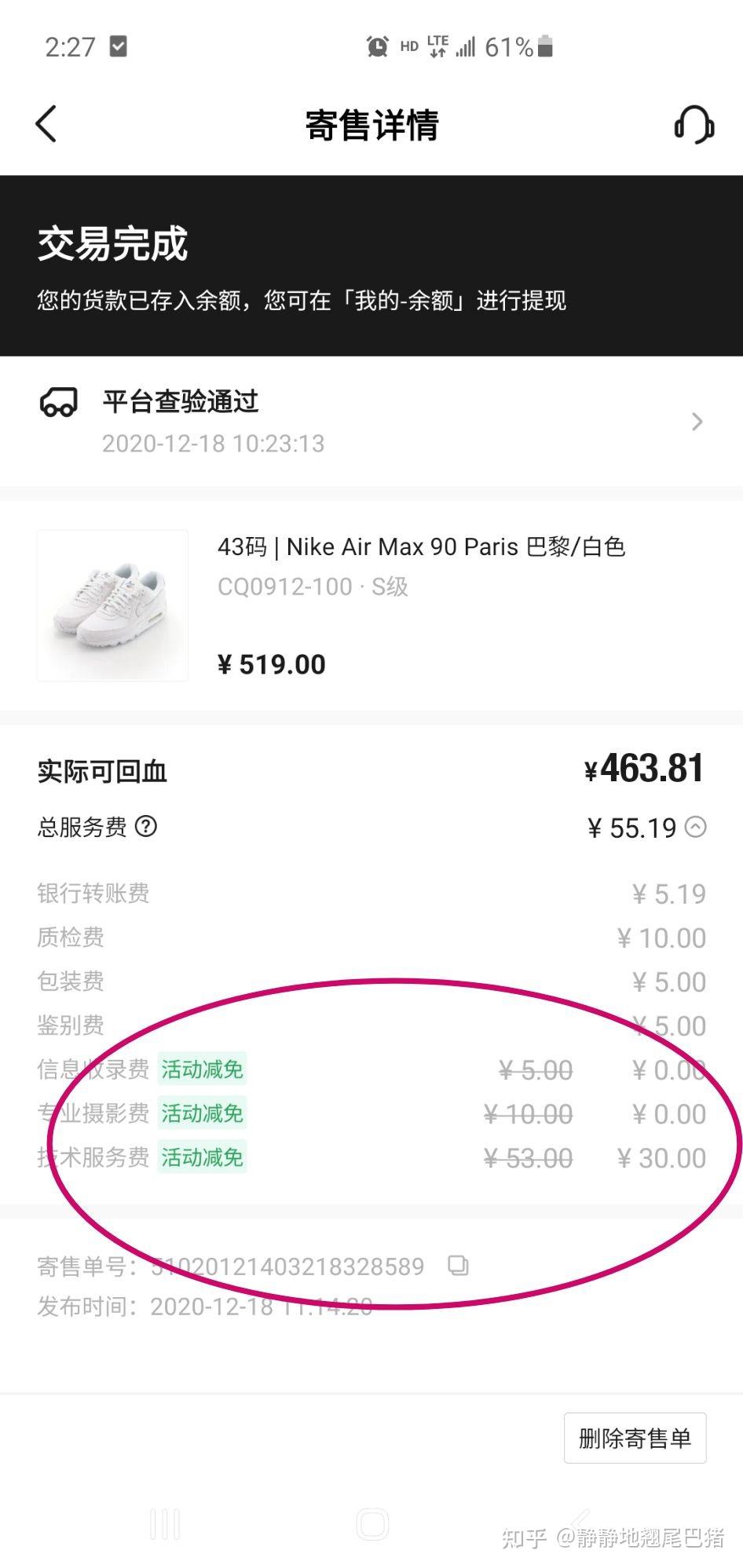The height and width of the screenshot is (1568, 743).
Task: Copy the 寄售单号 order number
Action: pos(458,1265)
